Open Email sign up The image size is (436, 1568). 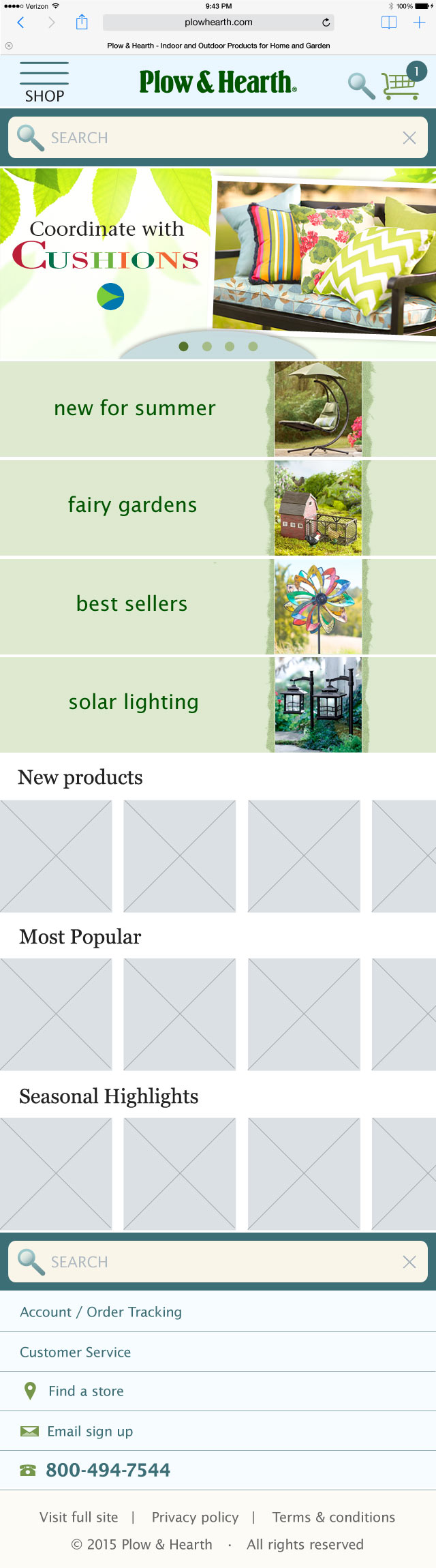coord(89,1431)
